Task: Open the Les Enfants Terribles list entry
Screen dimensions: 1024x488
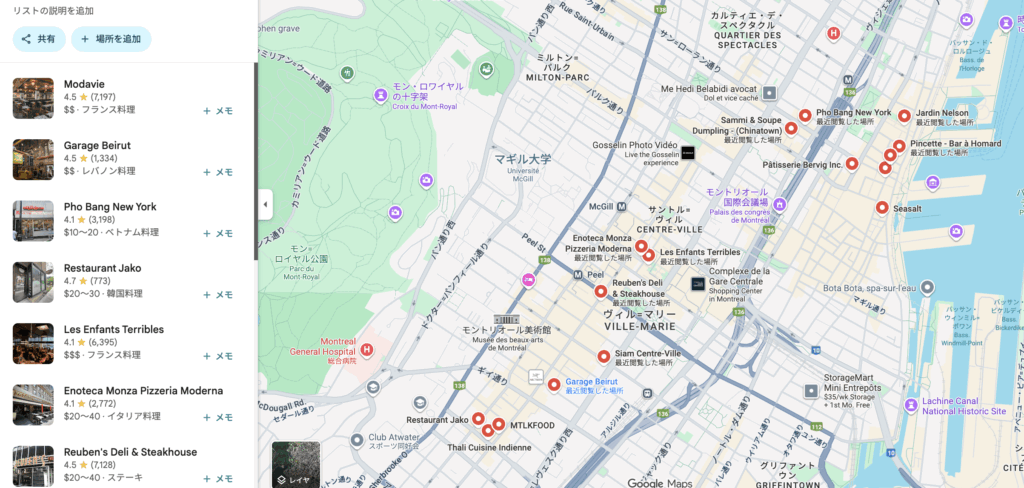Action: pyautogui.click(x=113, y=329)
